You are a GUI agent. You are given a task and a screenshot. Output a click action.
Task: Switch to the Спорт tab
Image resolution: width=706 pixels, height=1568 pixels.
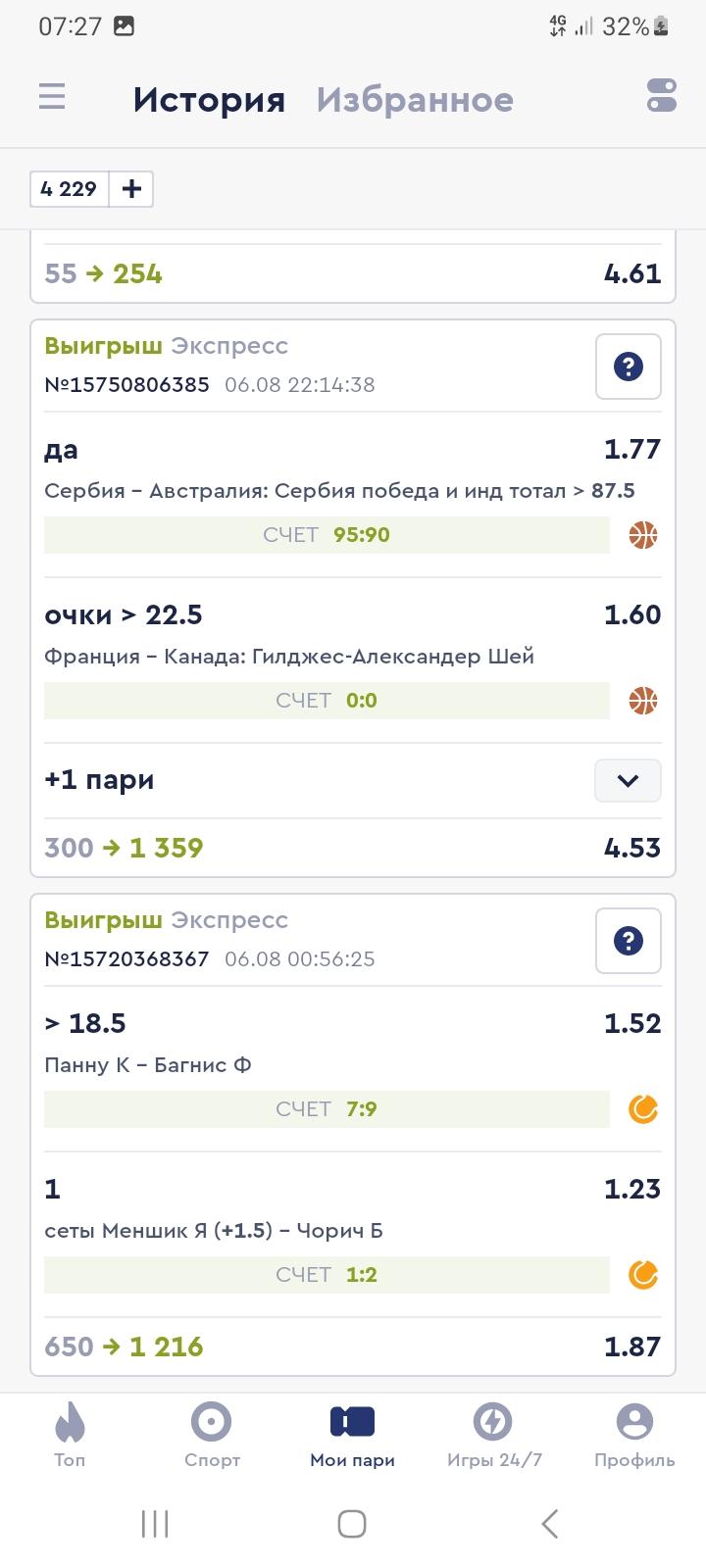tap(212, 1434)
